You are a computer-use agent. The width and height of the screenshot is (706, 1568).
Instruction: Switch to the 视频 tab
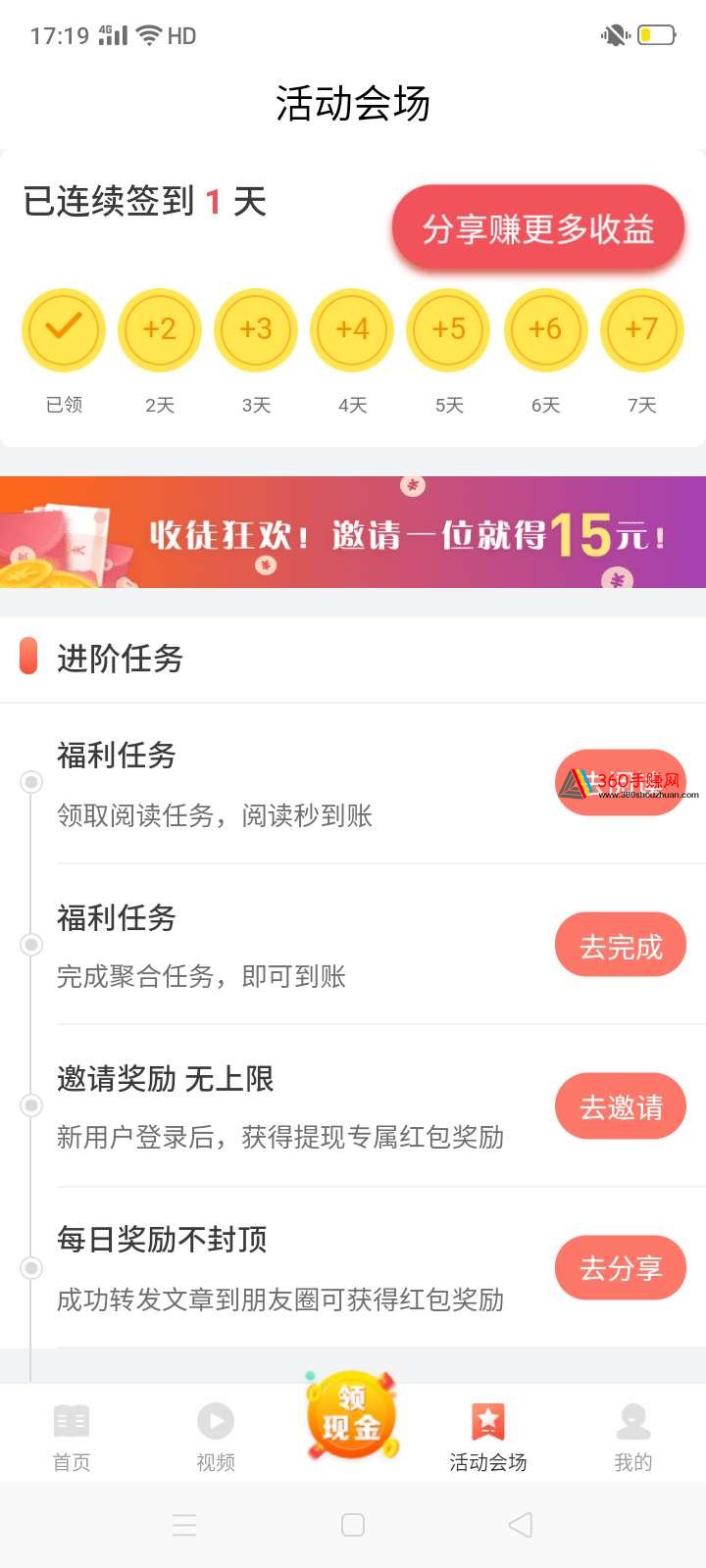tap(216, 1437)
